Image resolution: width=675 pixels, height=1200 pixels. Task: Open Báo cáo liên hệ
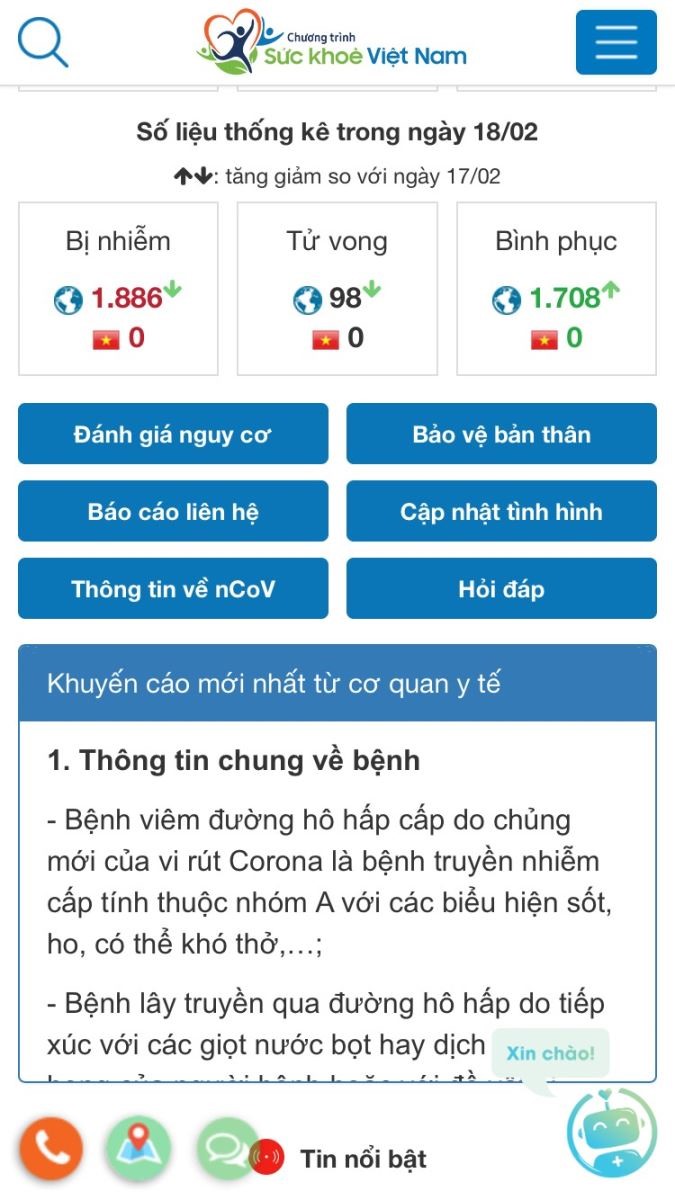coord(172,511)
